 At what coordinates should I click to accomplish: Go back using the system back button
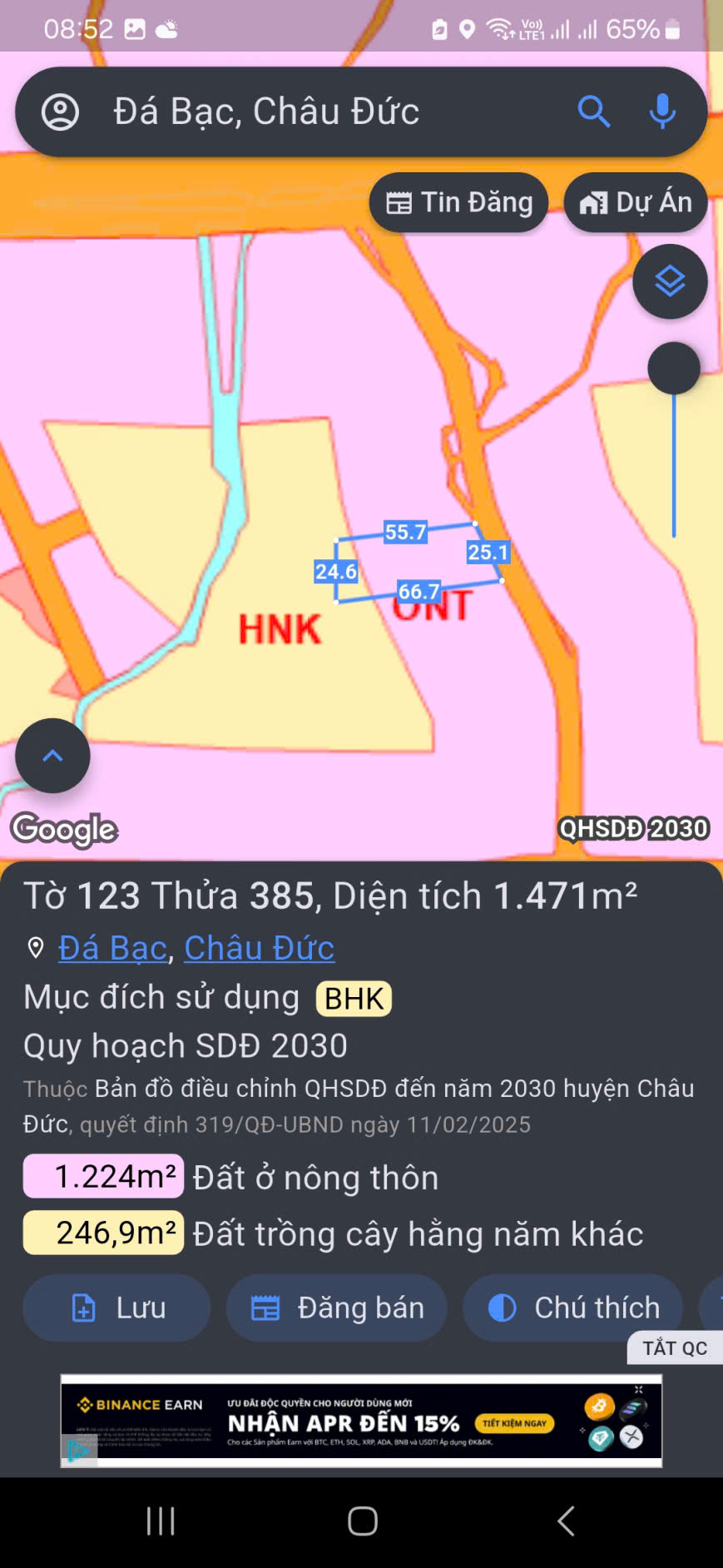(x=566, y=1521)
